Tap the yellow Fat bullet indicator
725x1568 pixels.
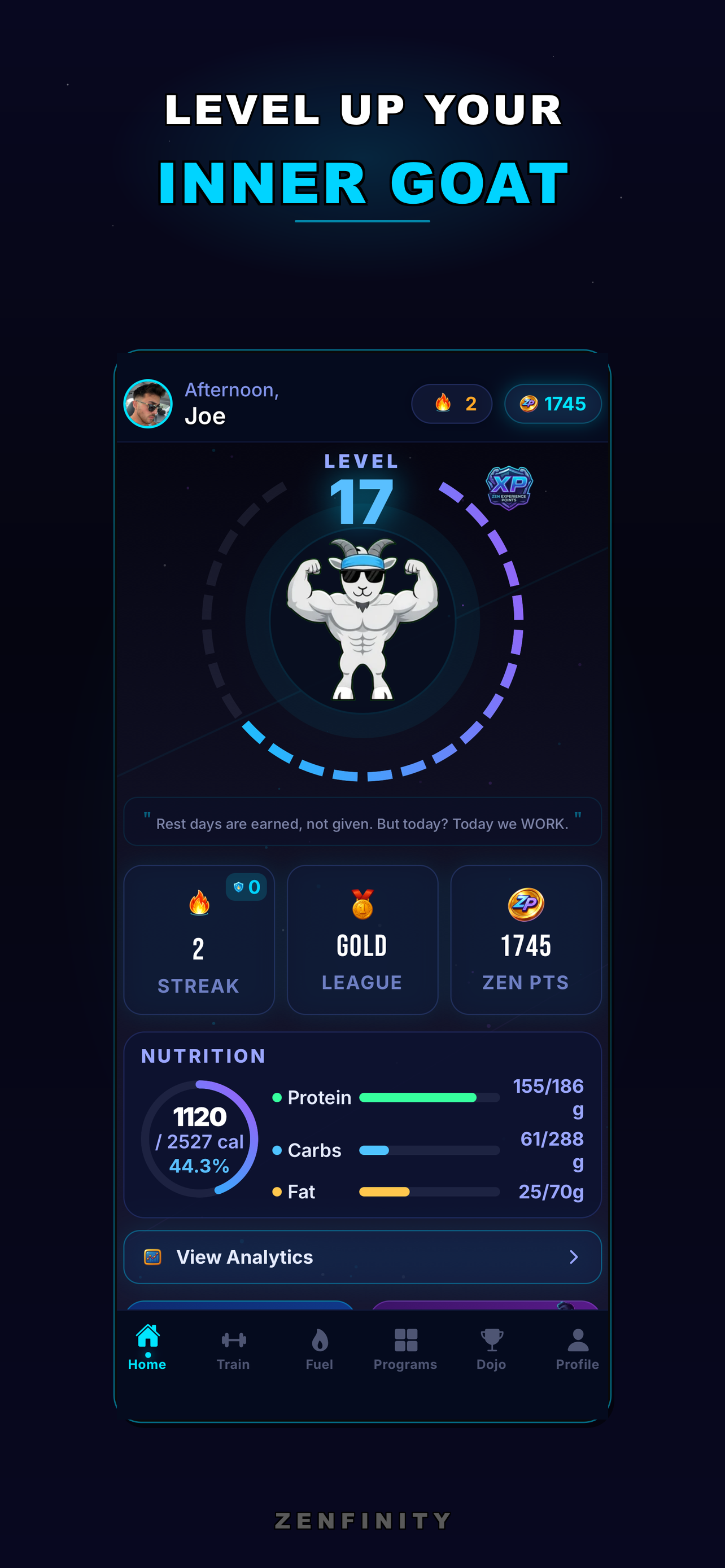tap(277, 1192)
